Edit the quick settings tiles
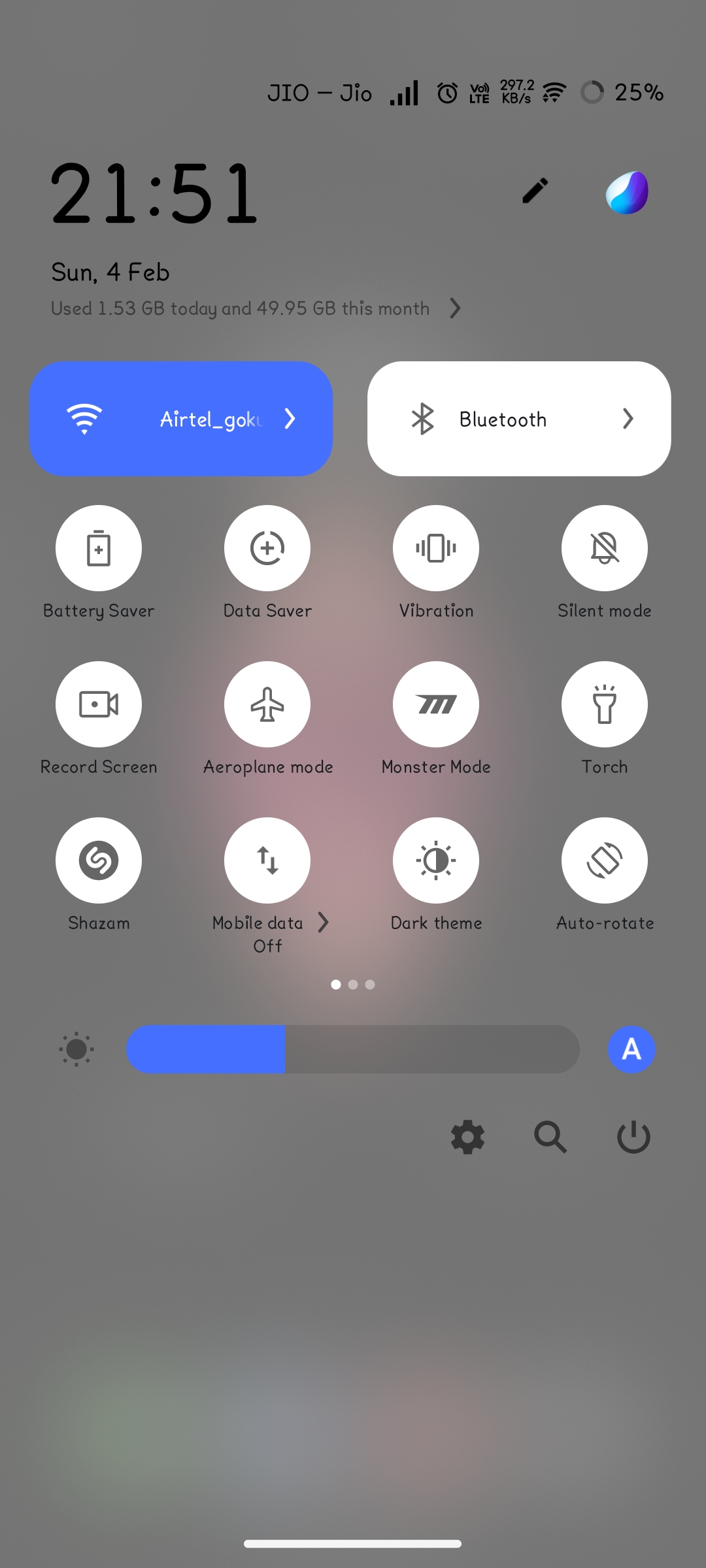Screen dimensions: 706x1568 tap(535, 191)
